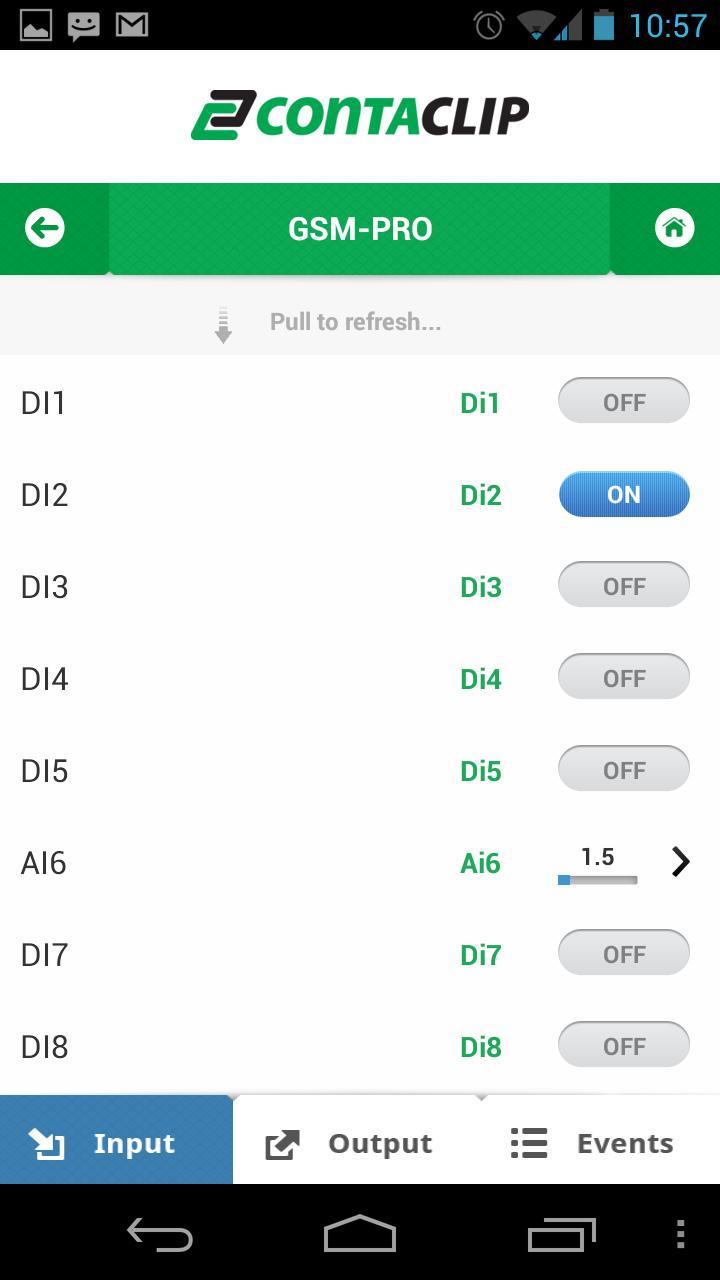Toggle the DI7 switch

pos(623,954)
